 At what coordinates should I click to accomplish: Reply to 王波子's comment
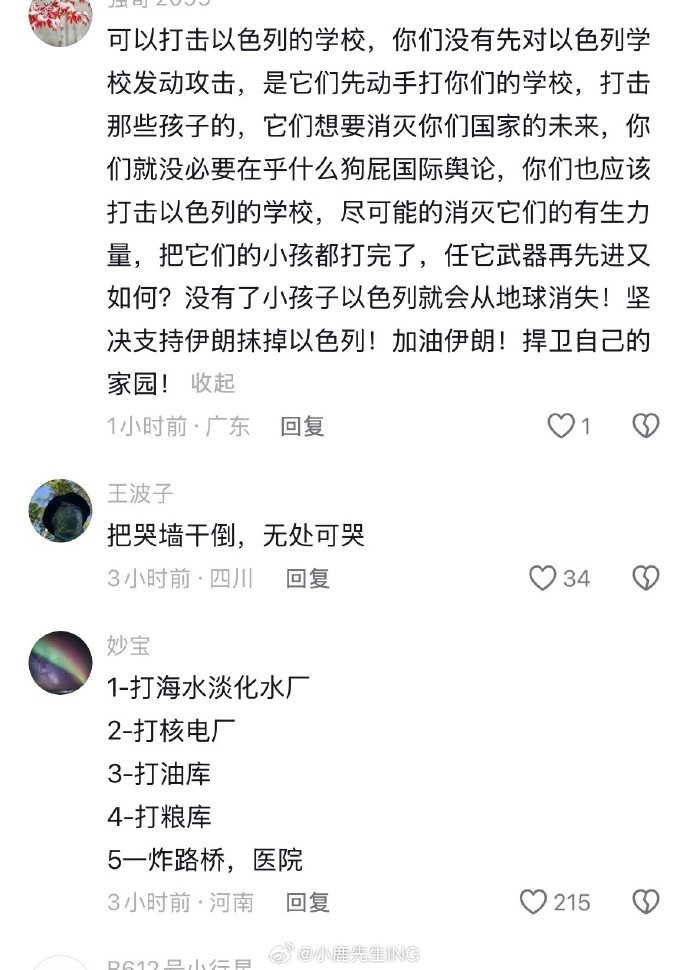tap(308, 578)
